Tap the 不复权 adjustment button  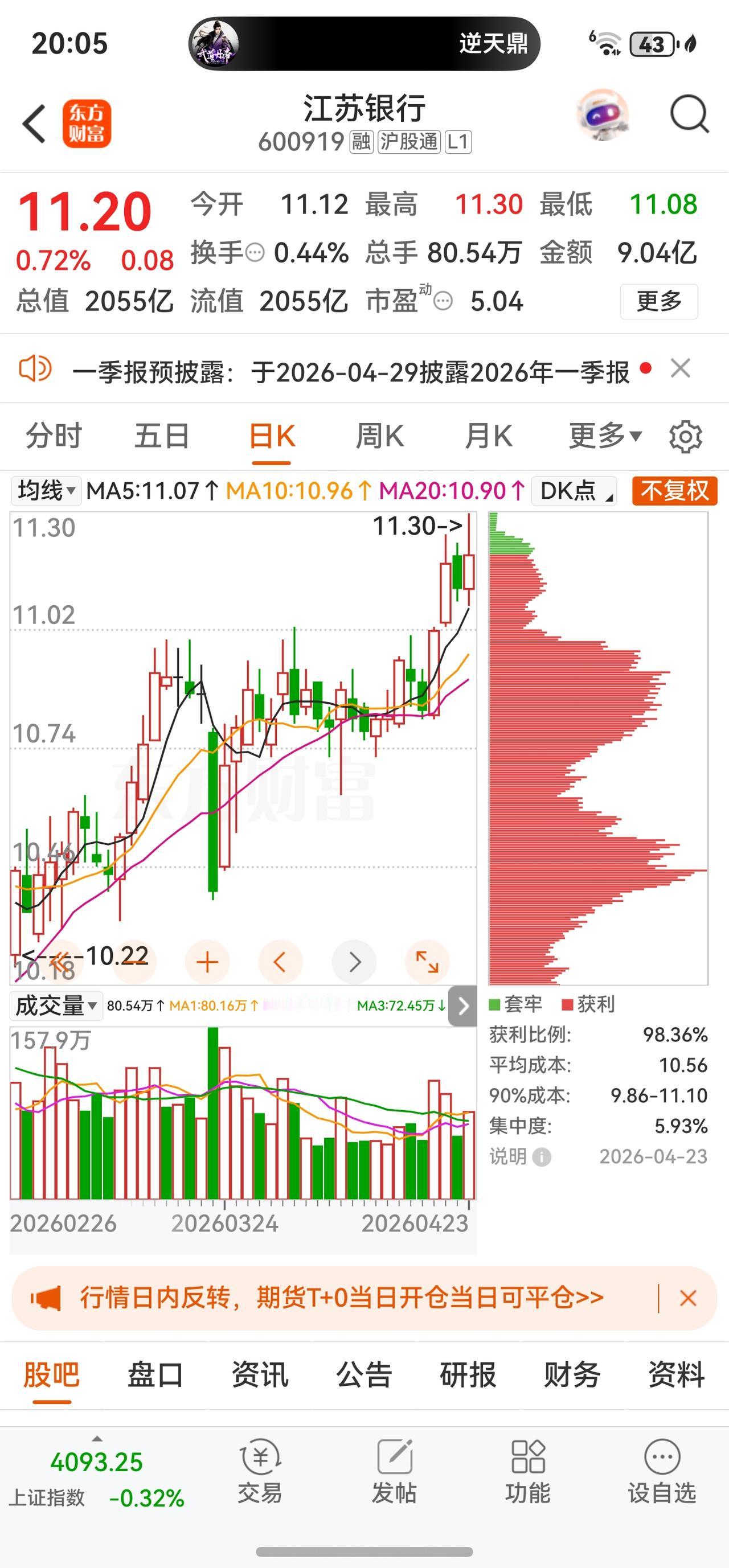[x=674, y=491]
